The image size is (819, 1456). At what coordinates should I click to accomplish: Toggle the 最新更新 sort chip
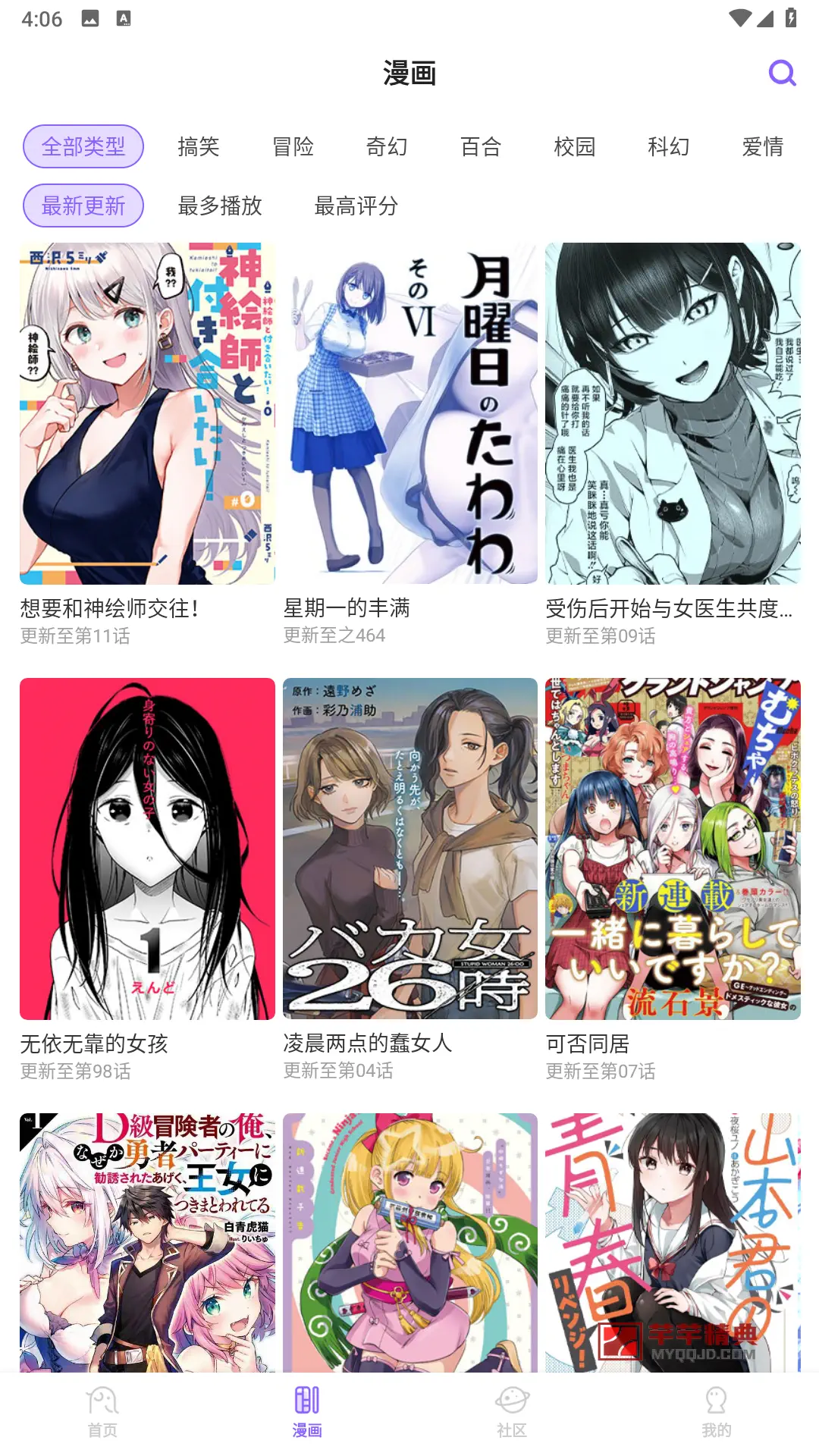click(x=83, y=206)
